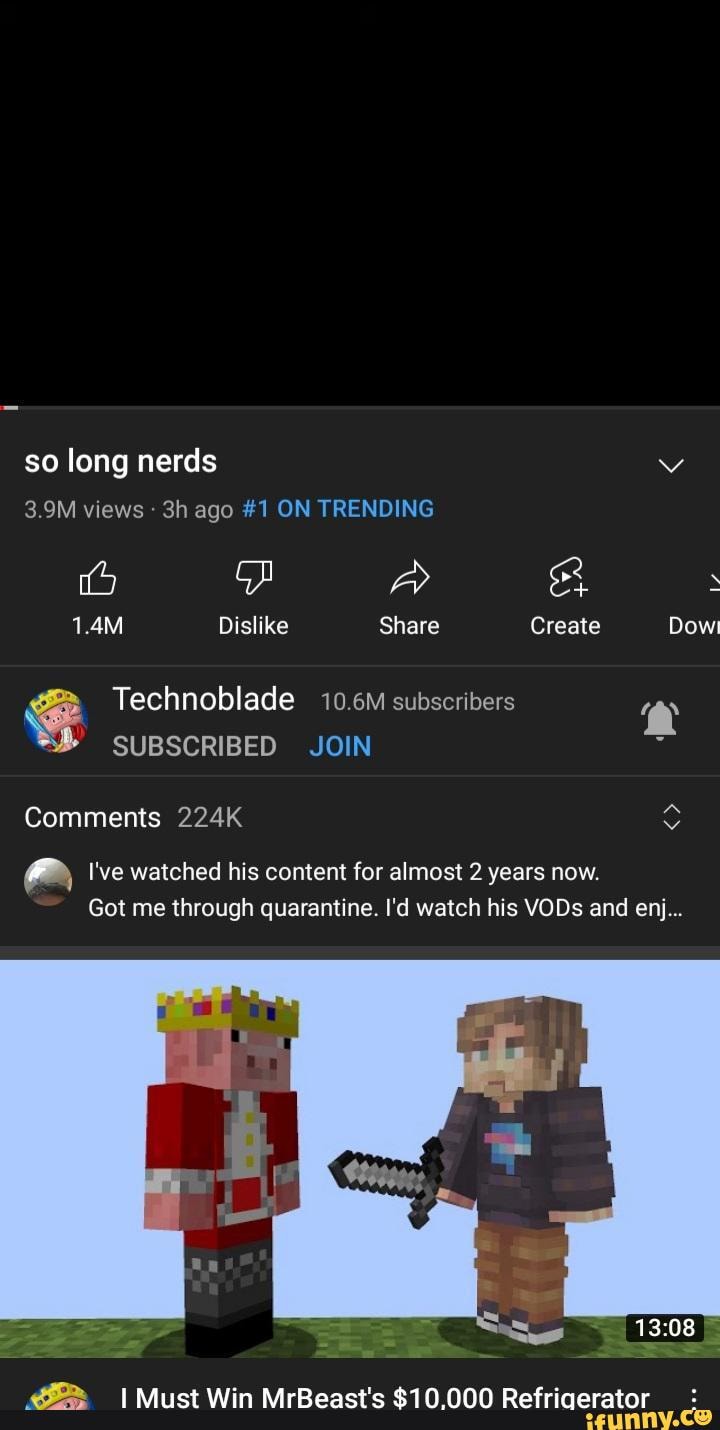Viewport: 720px width, 1430px height.
Task: Click the Like thumbs-up icon
Action: (97, 578)
